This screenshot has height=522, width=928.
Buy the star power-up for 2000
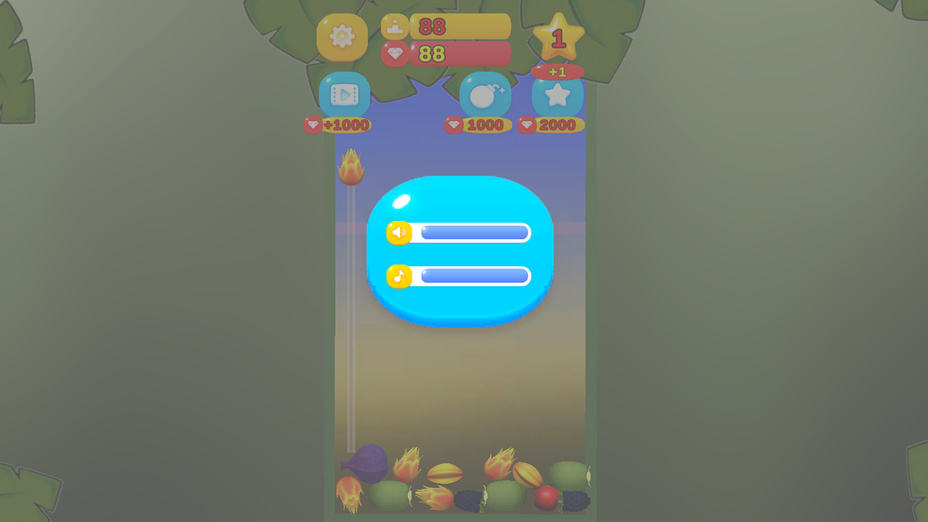click(x=557, y=96)
